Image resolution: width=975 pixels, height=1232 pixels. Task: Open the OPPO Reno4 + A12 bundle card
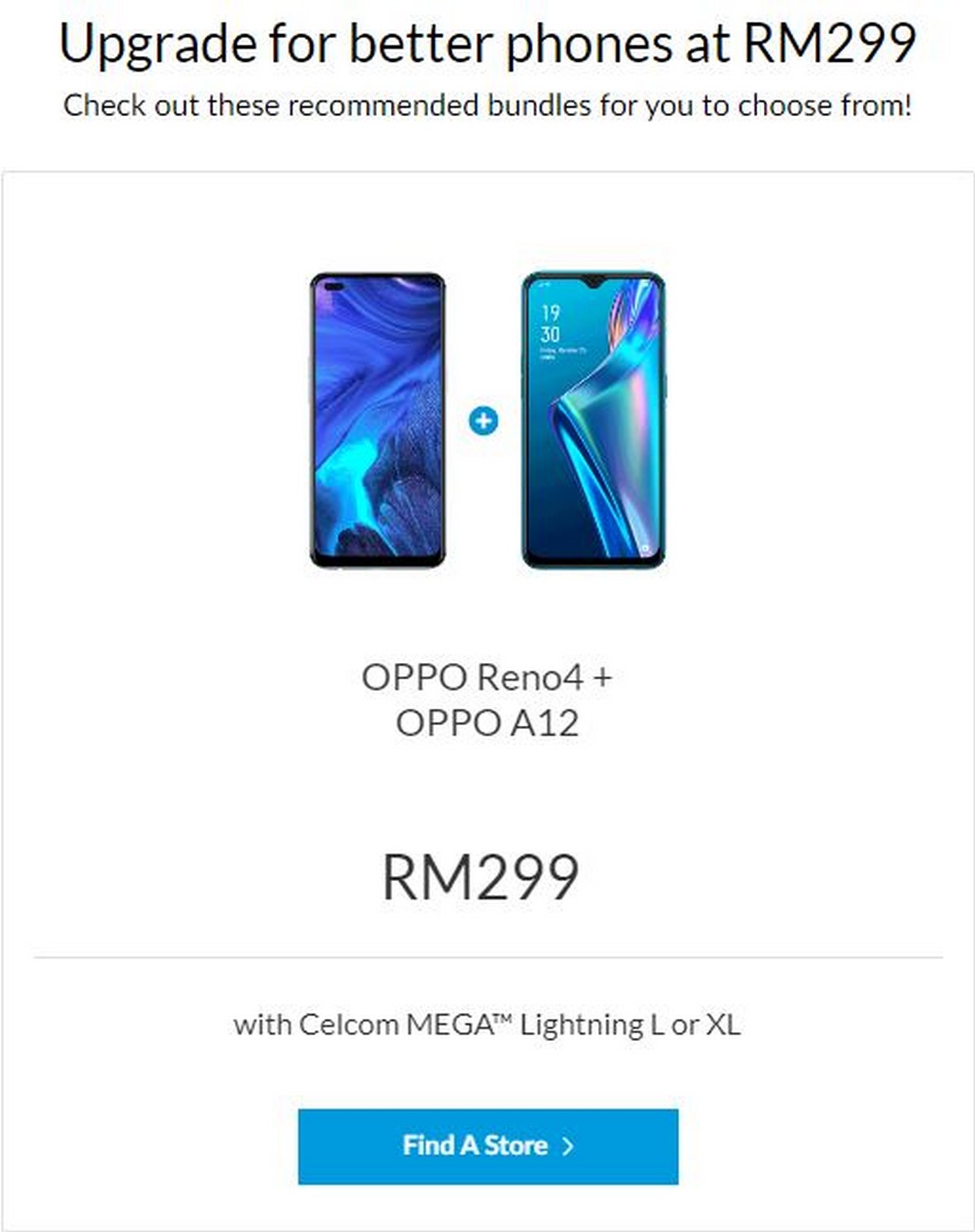tap(486, 700)
